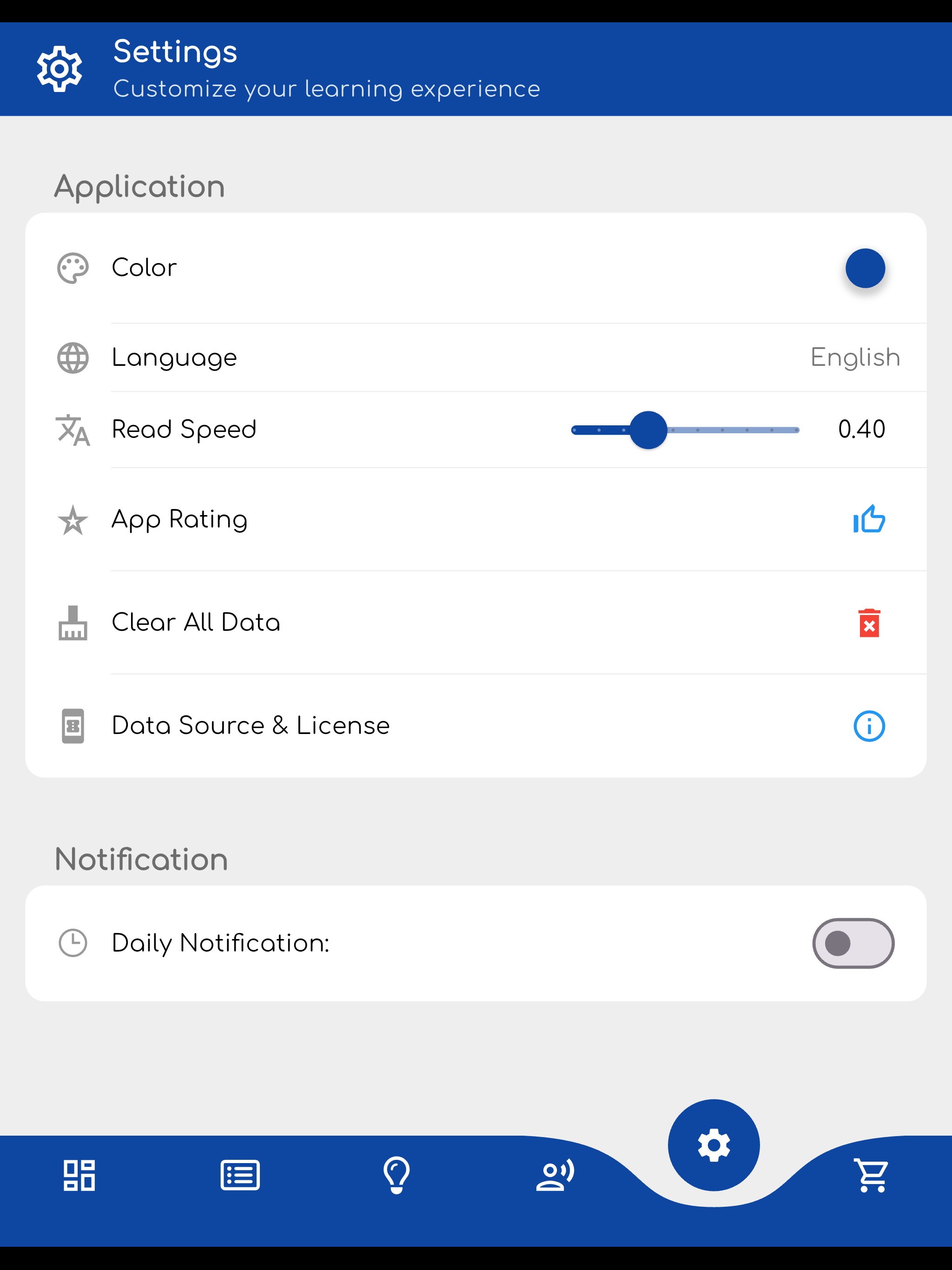Click the red trash icon to clear all data

(x=869, y=624)
